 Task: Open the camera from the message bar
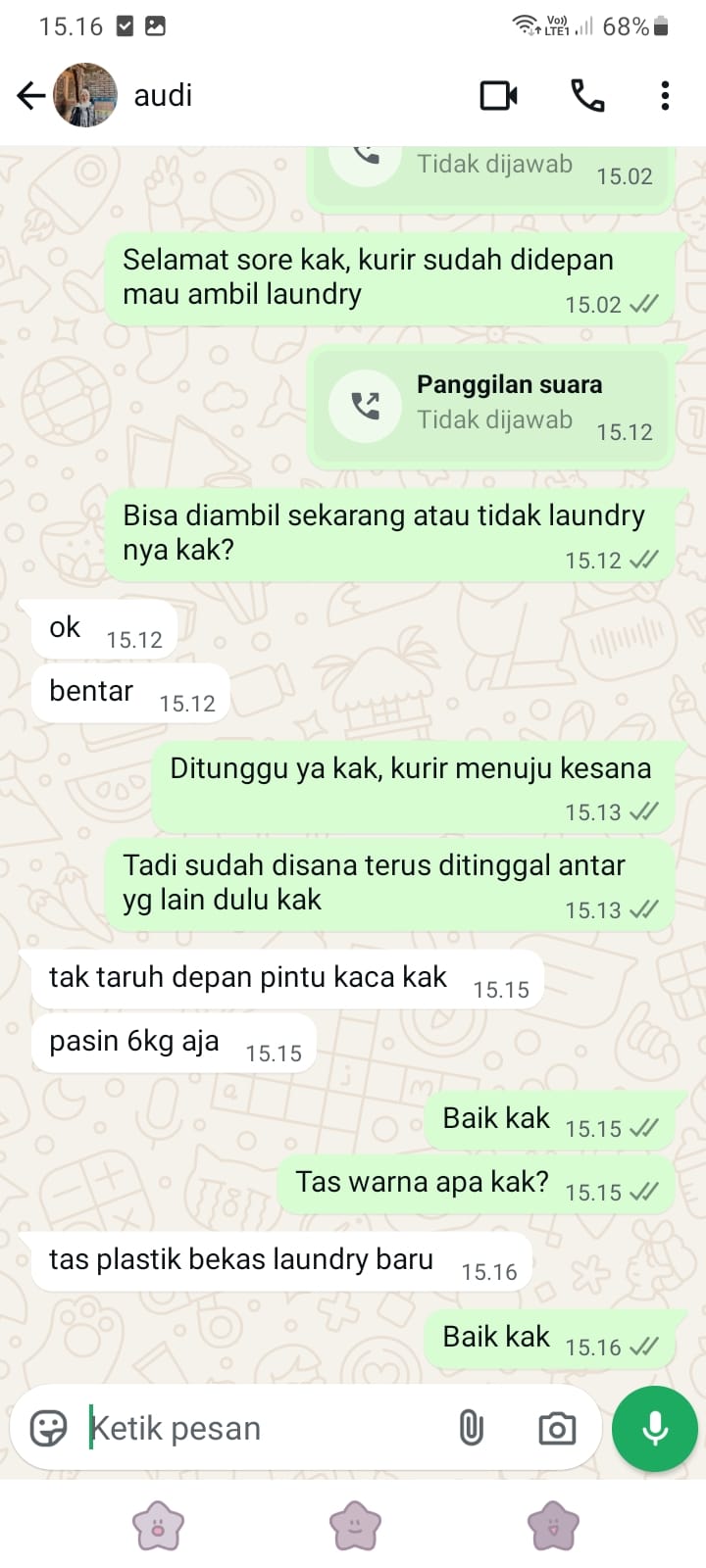(556, 1428)
